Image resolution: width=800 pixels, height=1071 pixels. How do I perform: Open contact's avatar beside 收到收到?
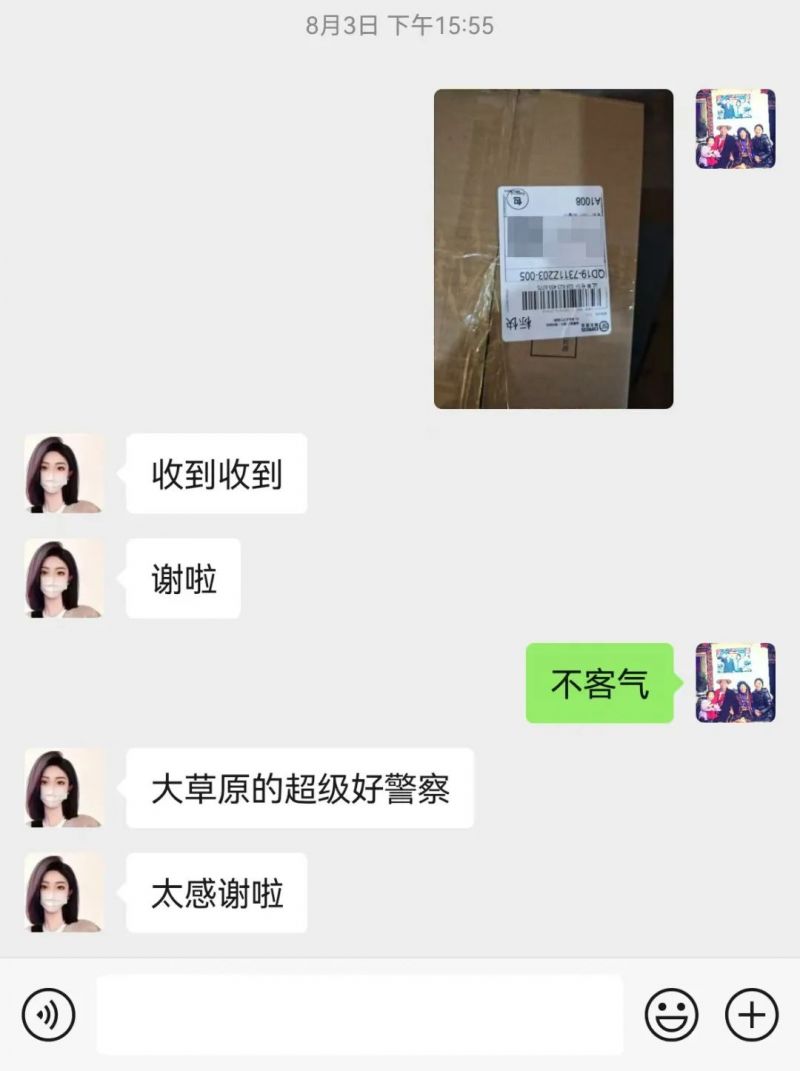click(64, 474)
